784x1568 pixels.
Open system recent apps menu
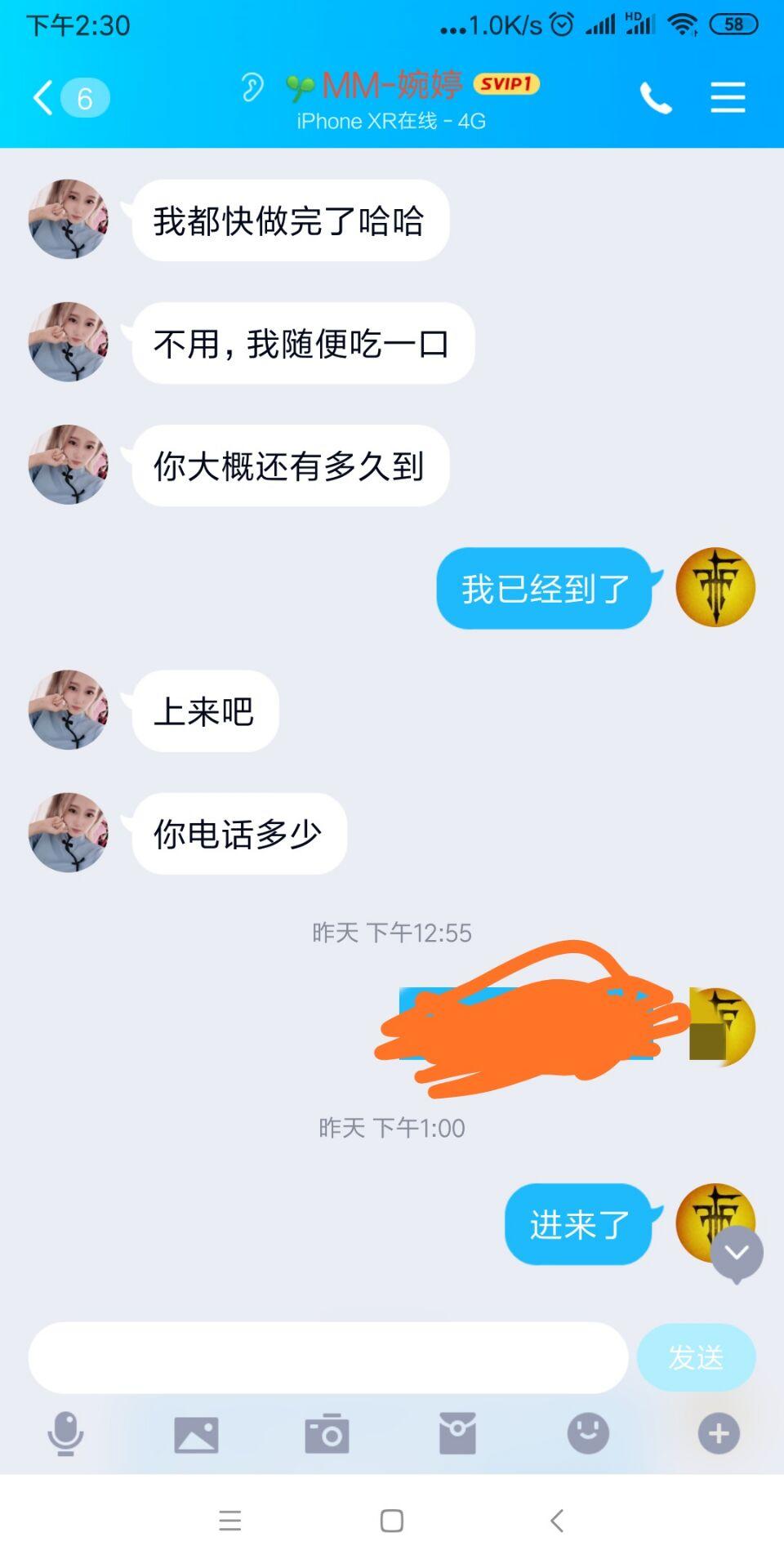(230, 1521)
